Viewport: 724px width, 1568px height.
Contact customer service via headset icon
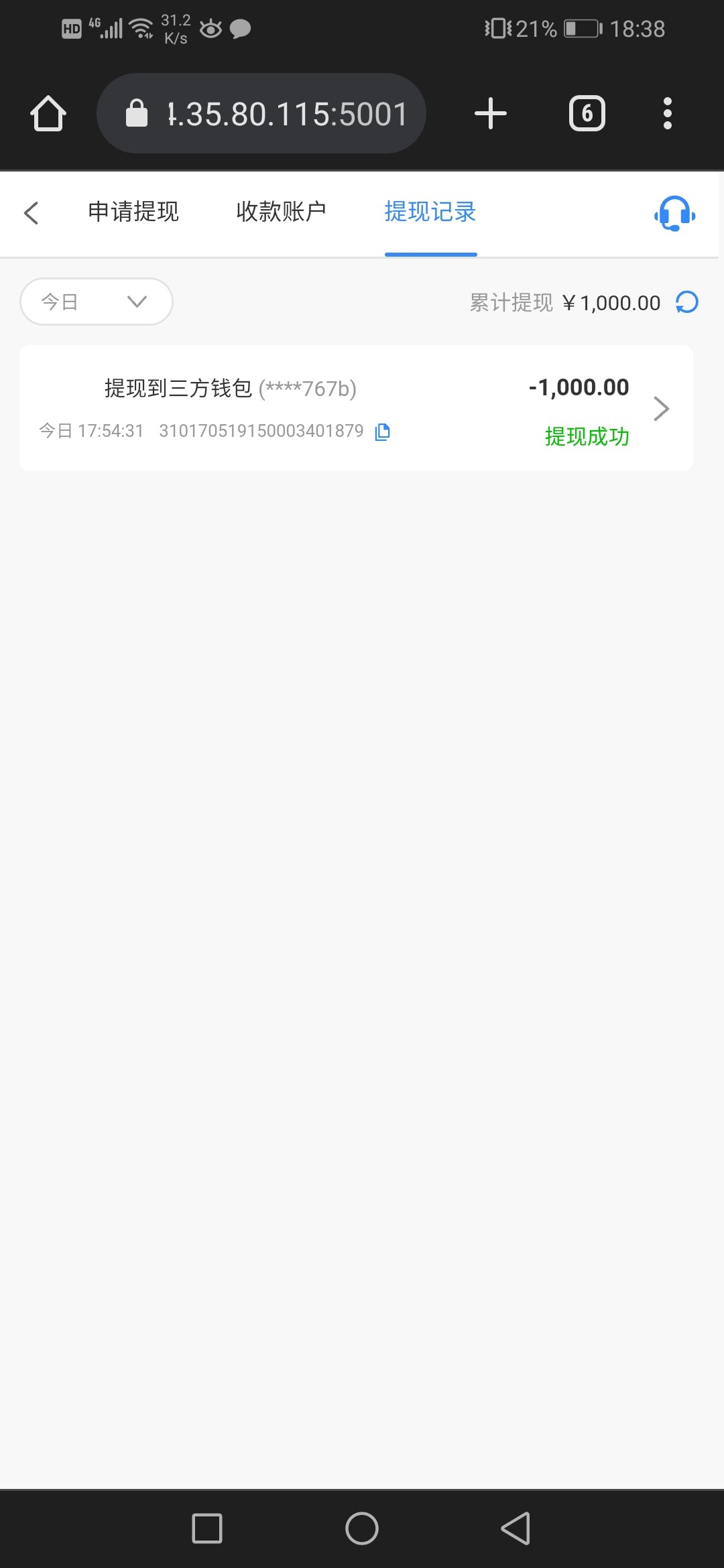pyautogui.click(x=674, y=213)
